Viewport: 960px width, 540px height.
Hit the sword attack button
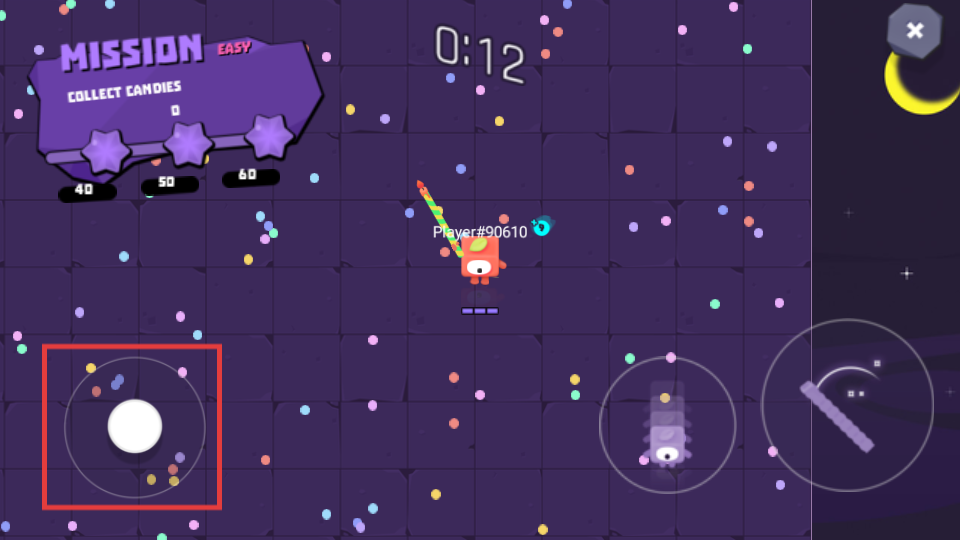point(847,405)
